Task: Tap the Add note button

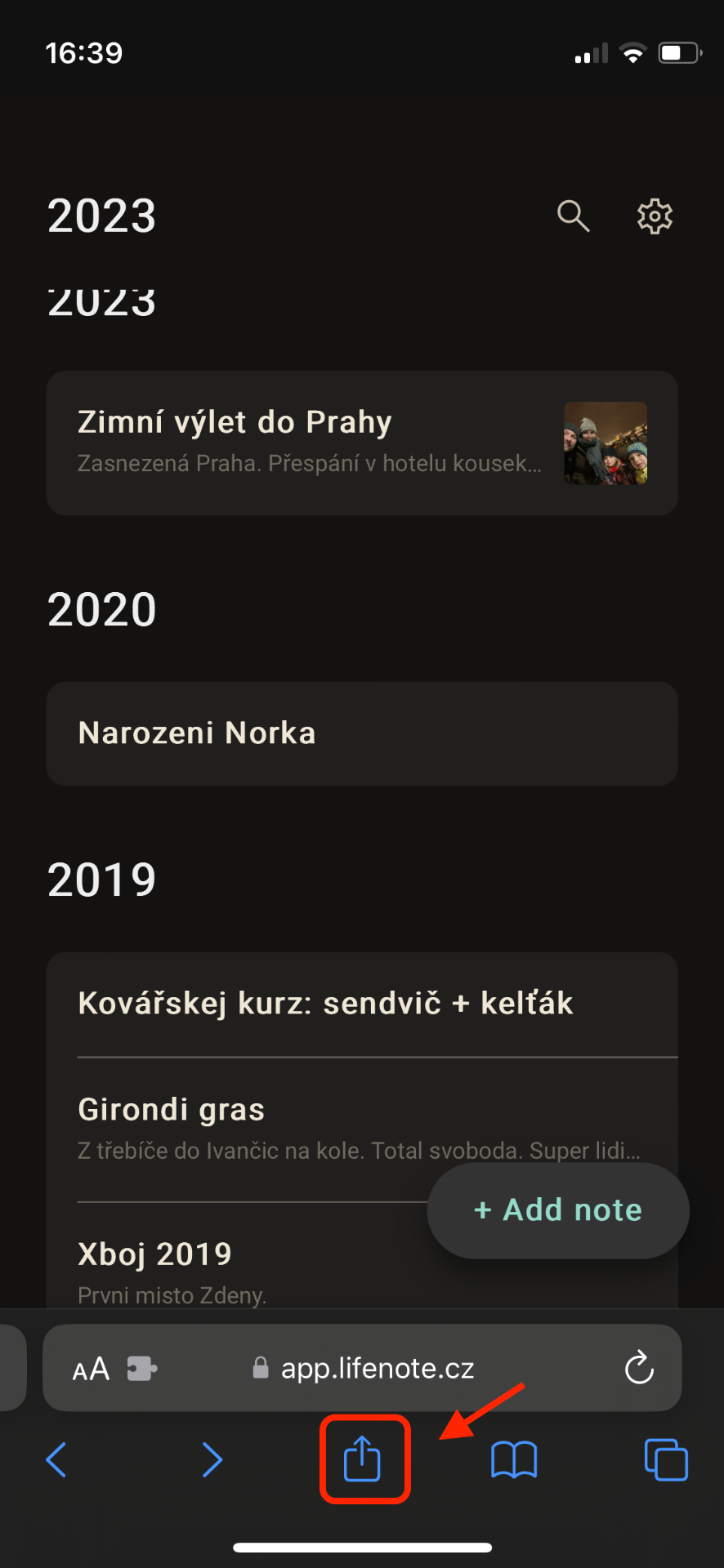Action: [558, 1210]
